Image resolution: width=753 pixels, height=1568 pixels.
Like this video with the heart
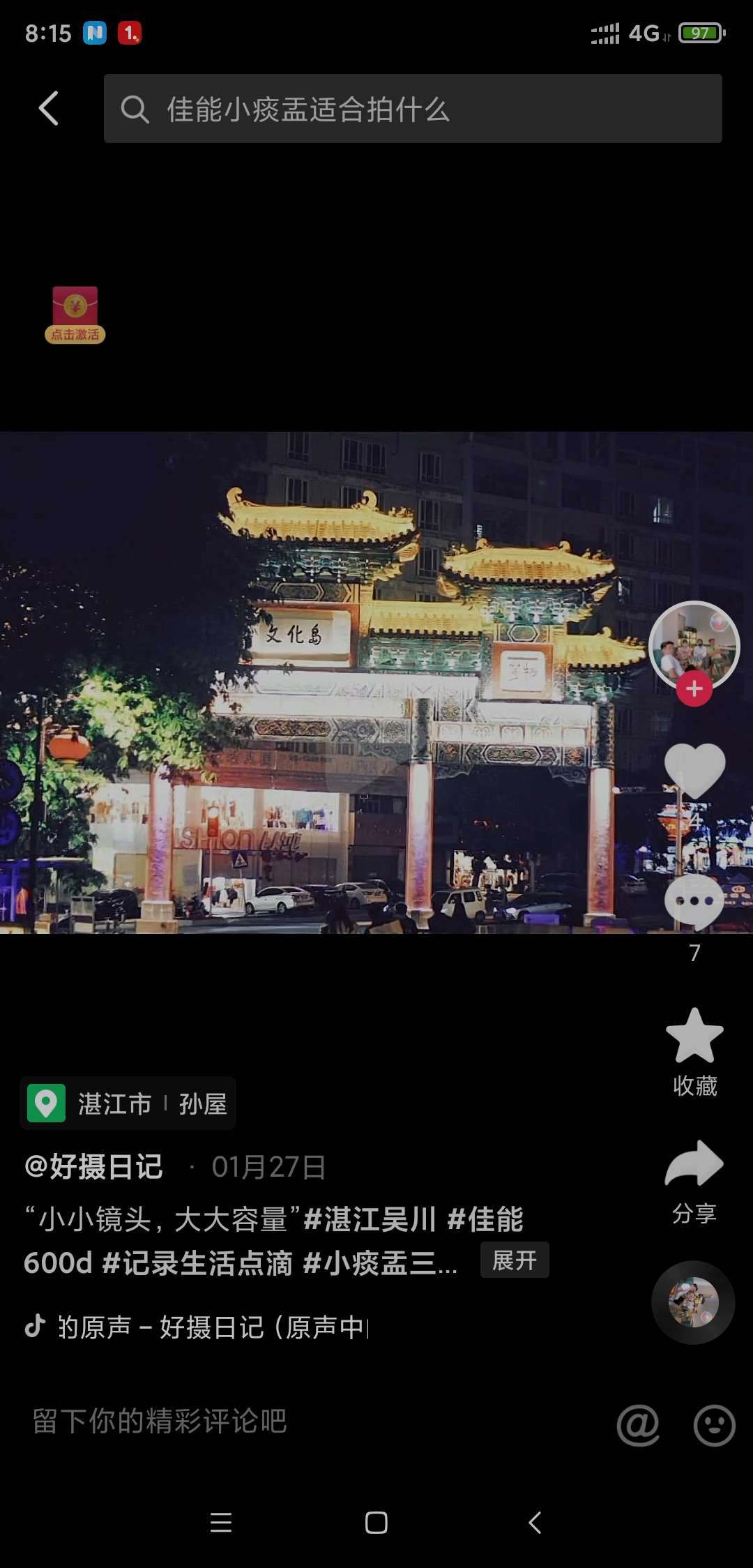[694, 770]
